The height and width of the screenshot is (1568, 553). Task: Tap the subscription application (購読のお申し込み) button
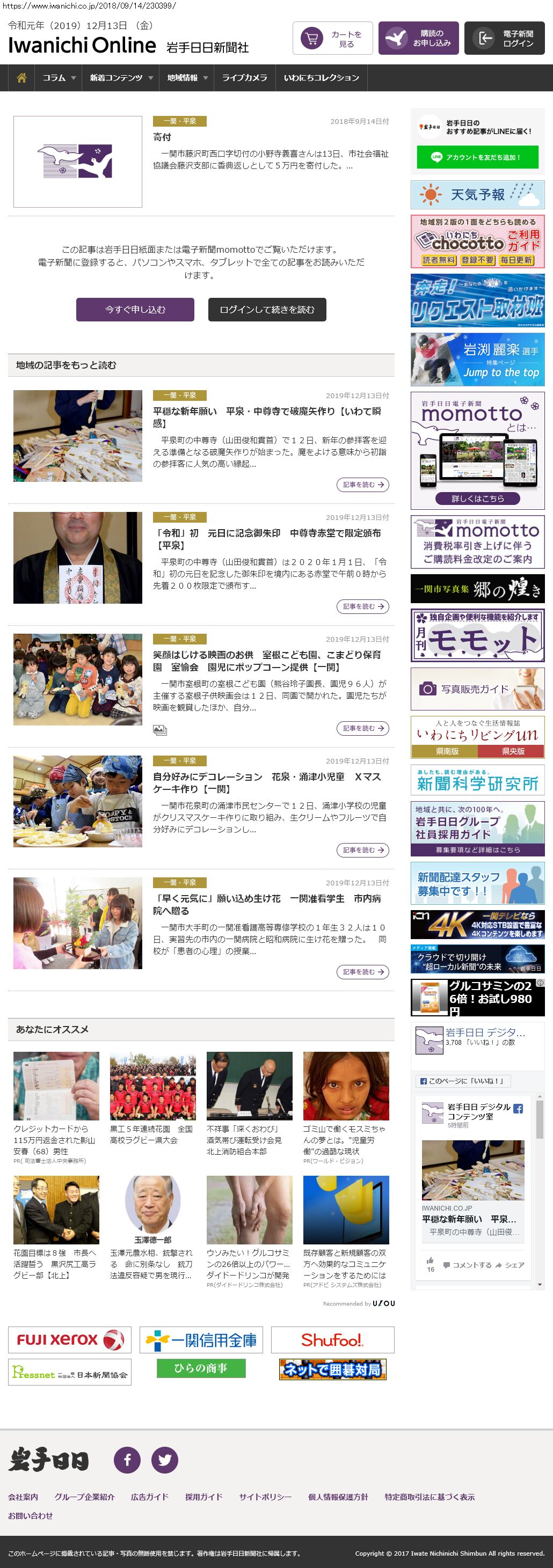coord(418,38)
